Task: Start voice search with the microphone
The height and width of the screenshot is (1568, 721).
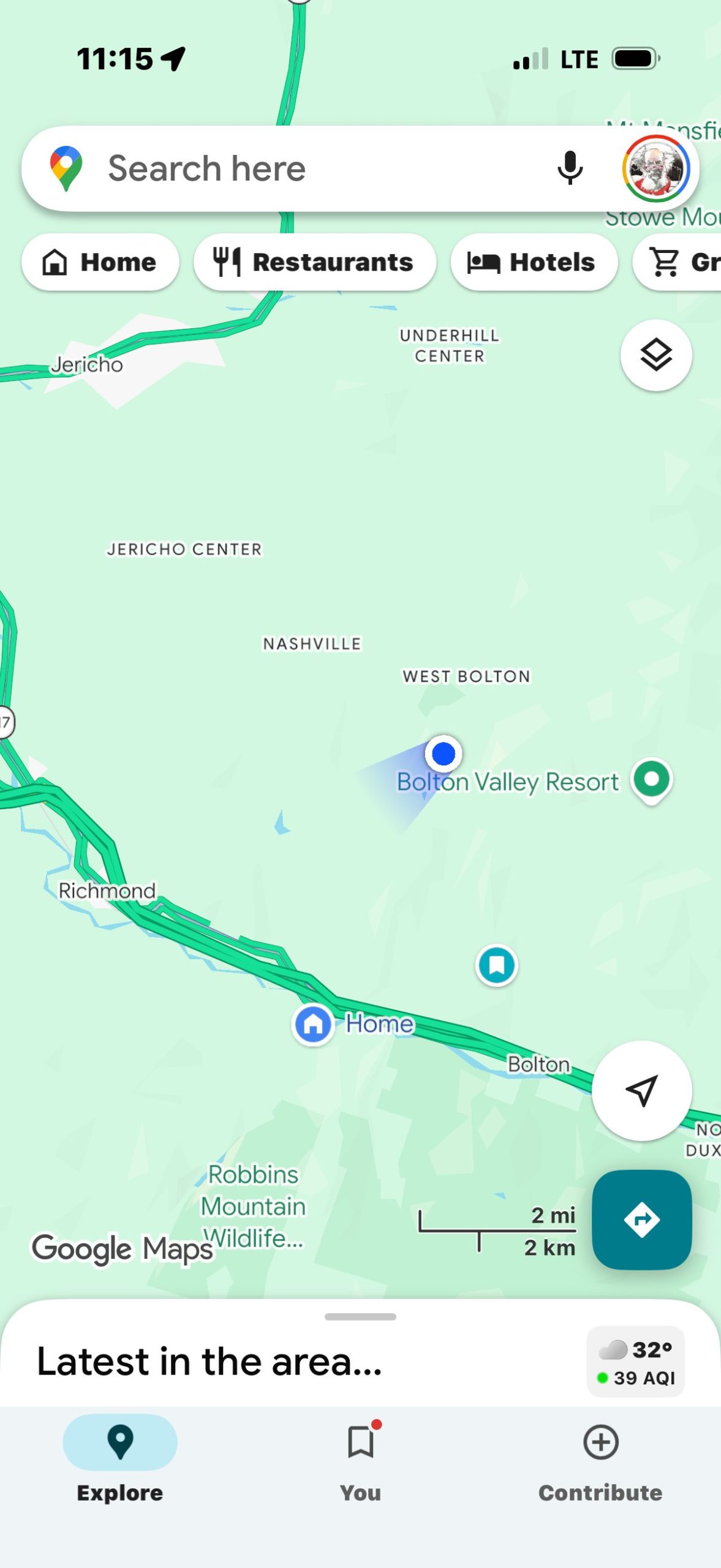Action: [570, 168]
